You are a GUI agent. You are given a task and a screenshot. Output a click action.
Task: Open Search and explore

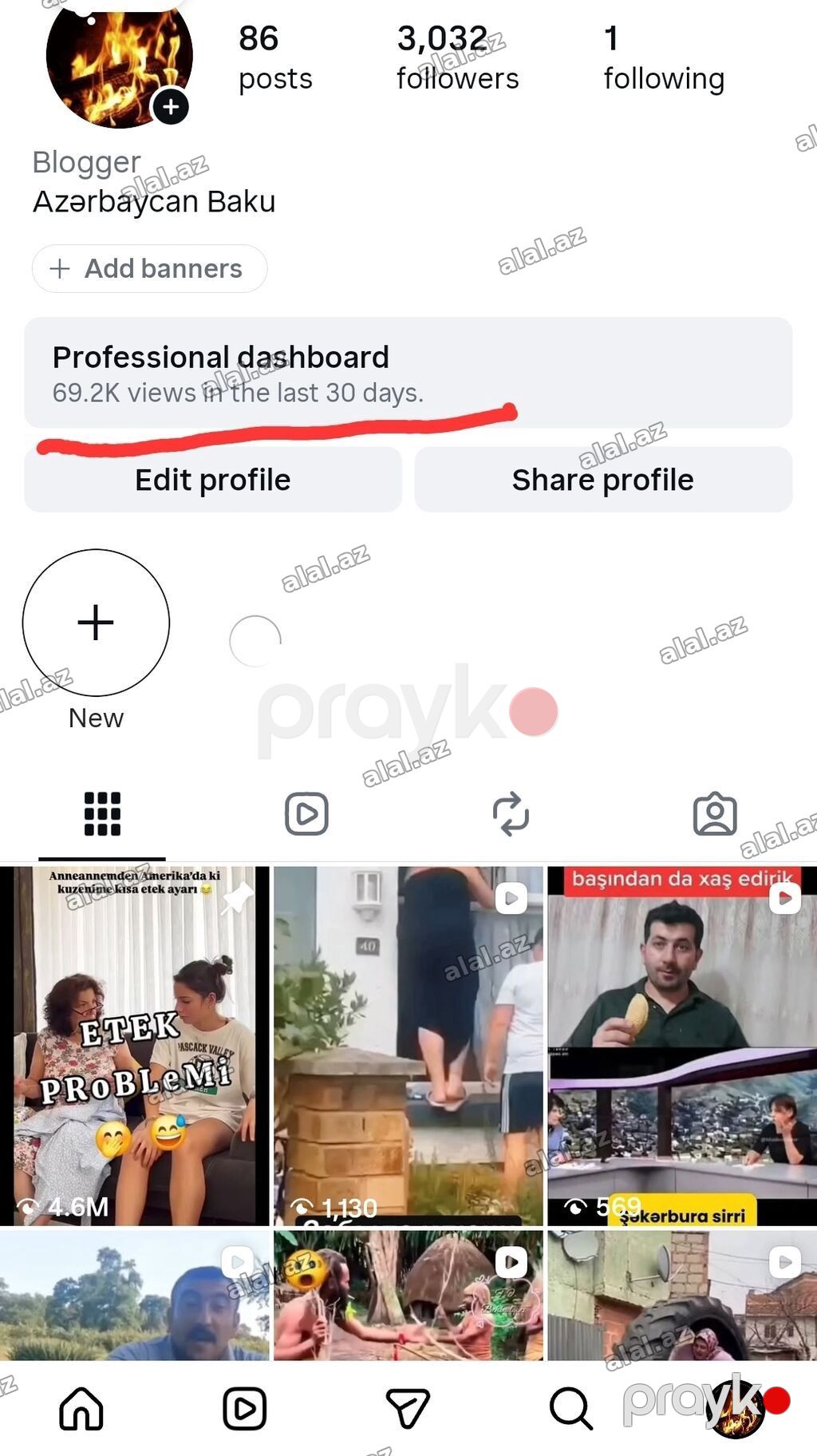[571, 1408]
